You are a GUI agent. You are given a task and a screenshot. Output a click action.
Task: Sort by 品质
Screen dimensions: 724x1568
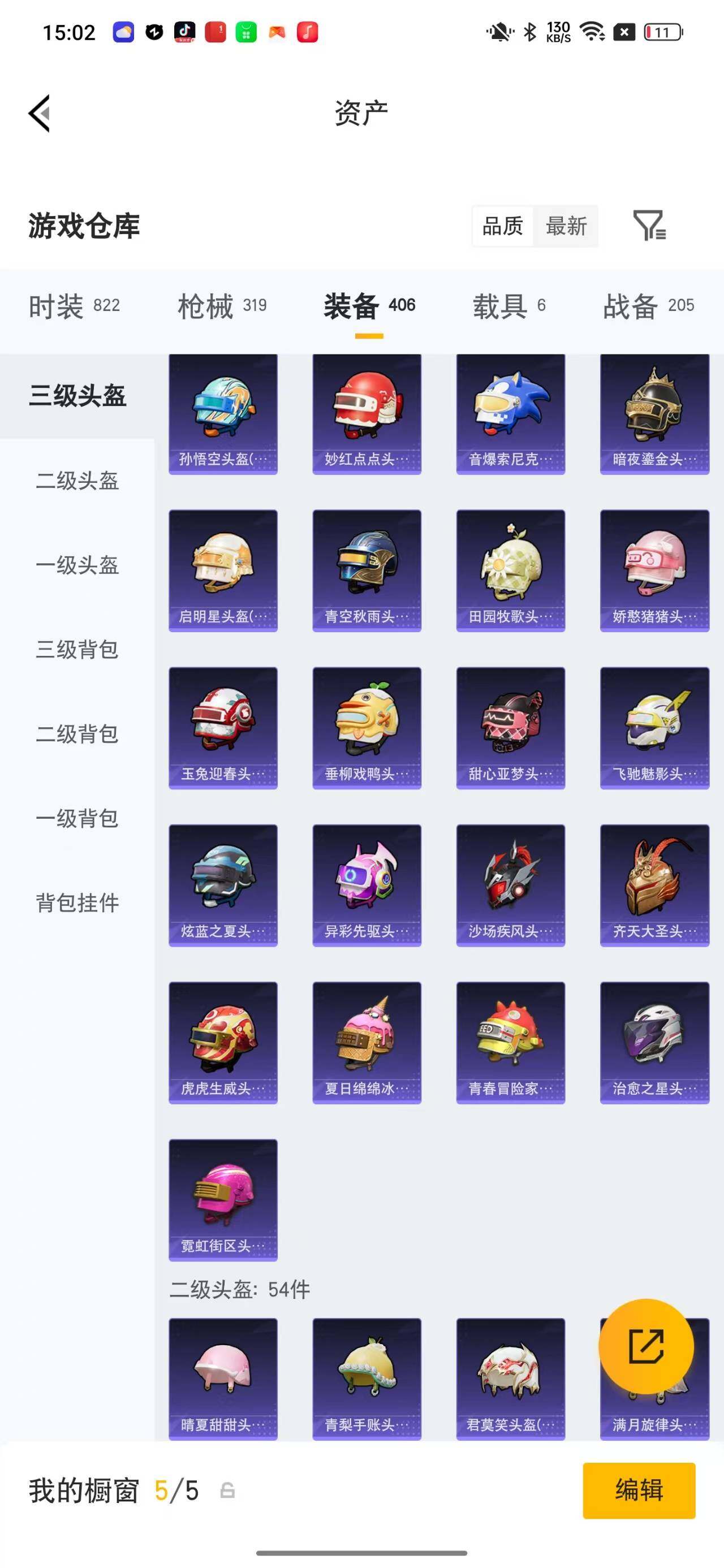coord(502,226)
